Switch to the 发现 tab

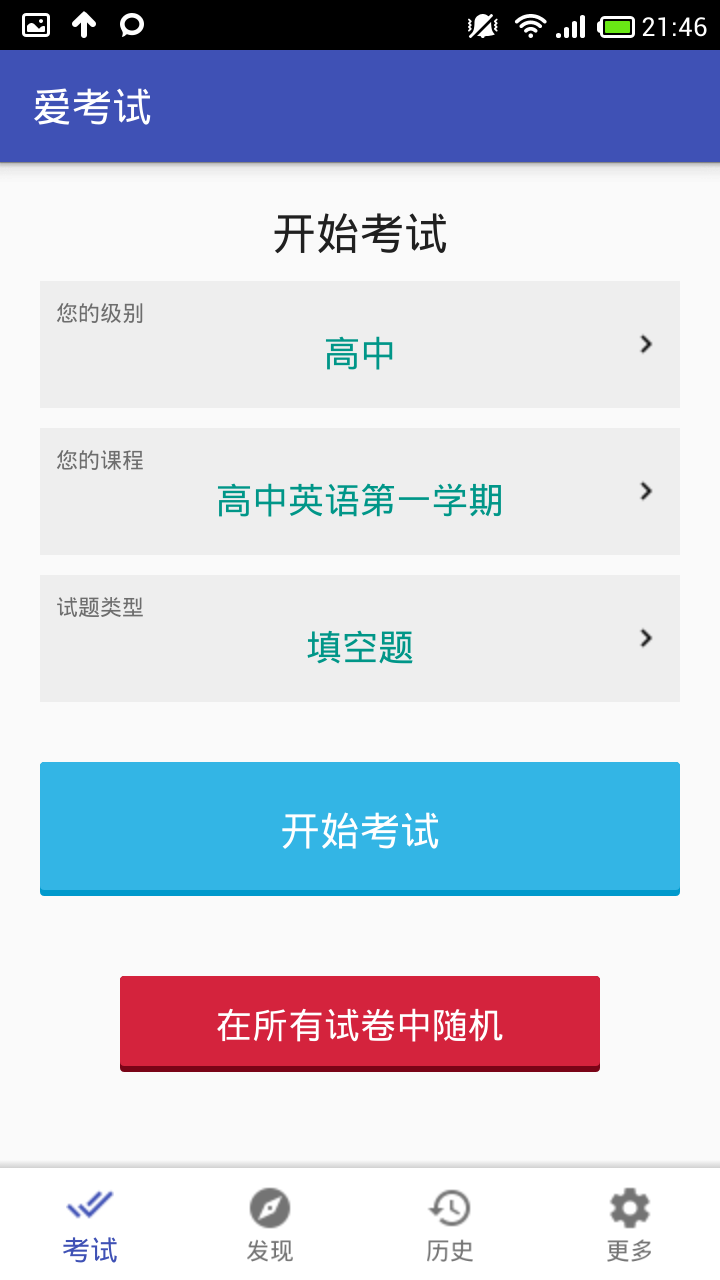click(270, 1225)
